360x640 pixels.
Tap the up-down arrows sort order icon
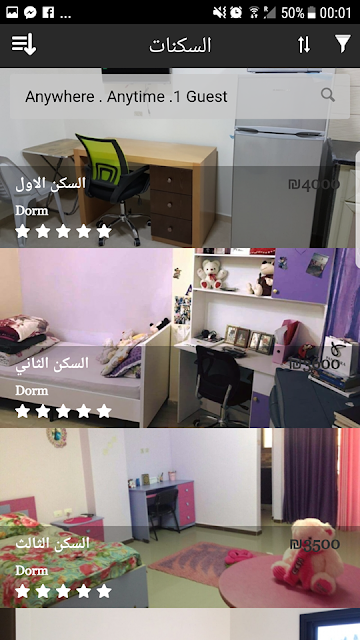[304, 44]
